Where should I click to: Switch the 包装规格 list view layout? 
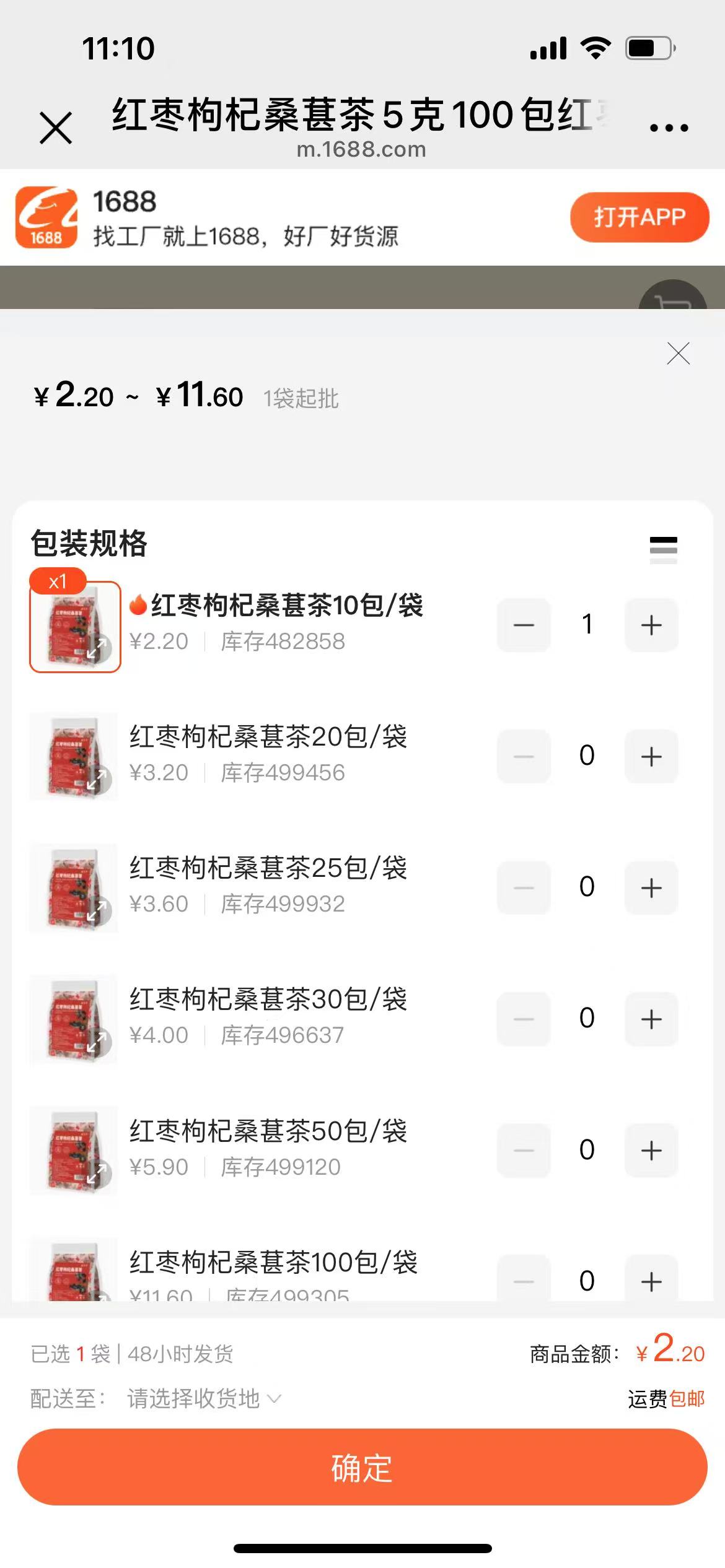click(x=663, y=549)
